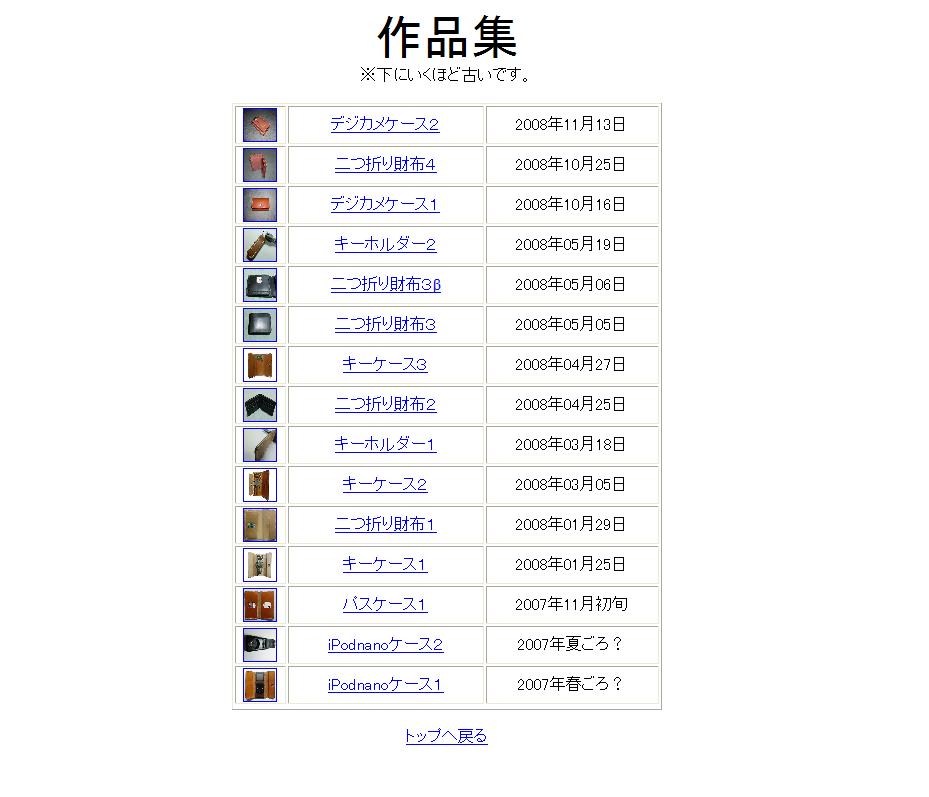Screen dimensions: 929x797
Task: Open the 二つ折り財布3 link
Action: 385,325
